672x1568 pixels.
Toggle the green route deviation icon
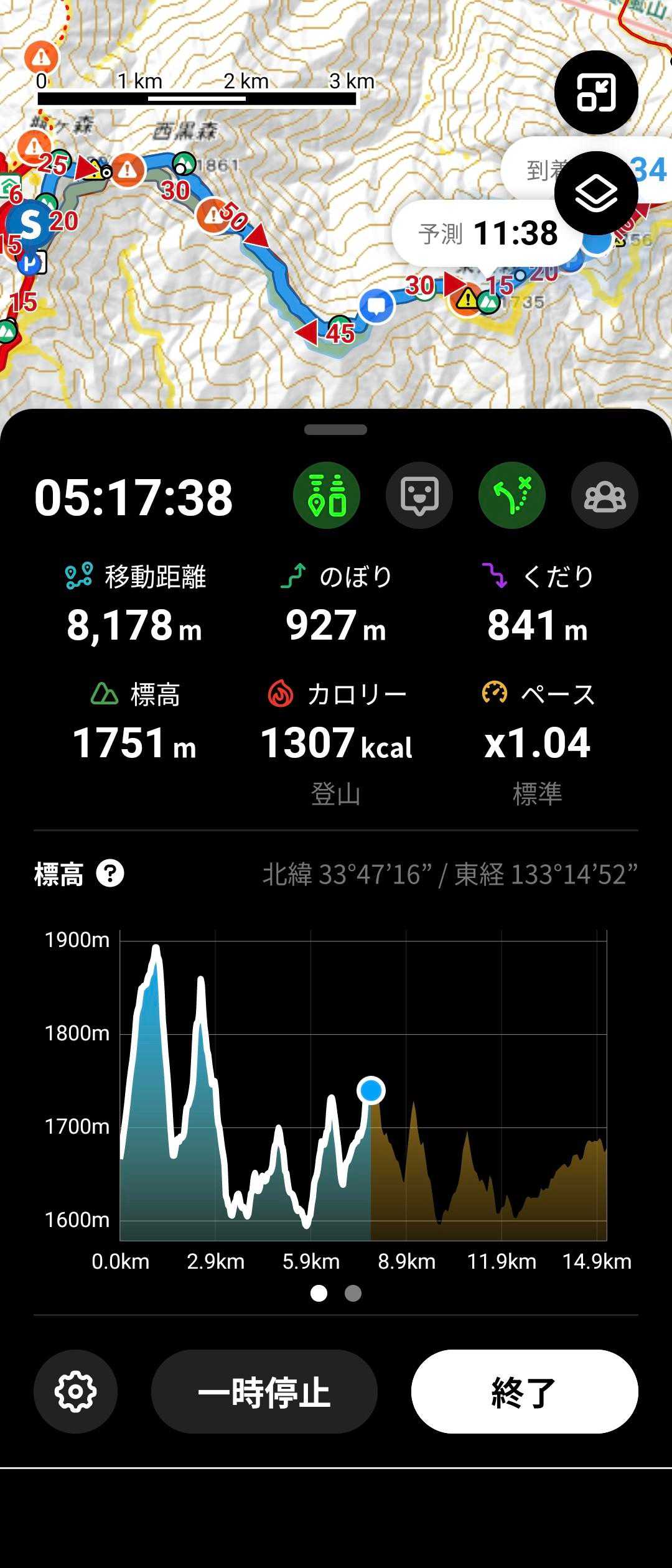(x=511, y=495)
